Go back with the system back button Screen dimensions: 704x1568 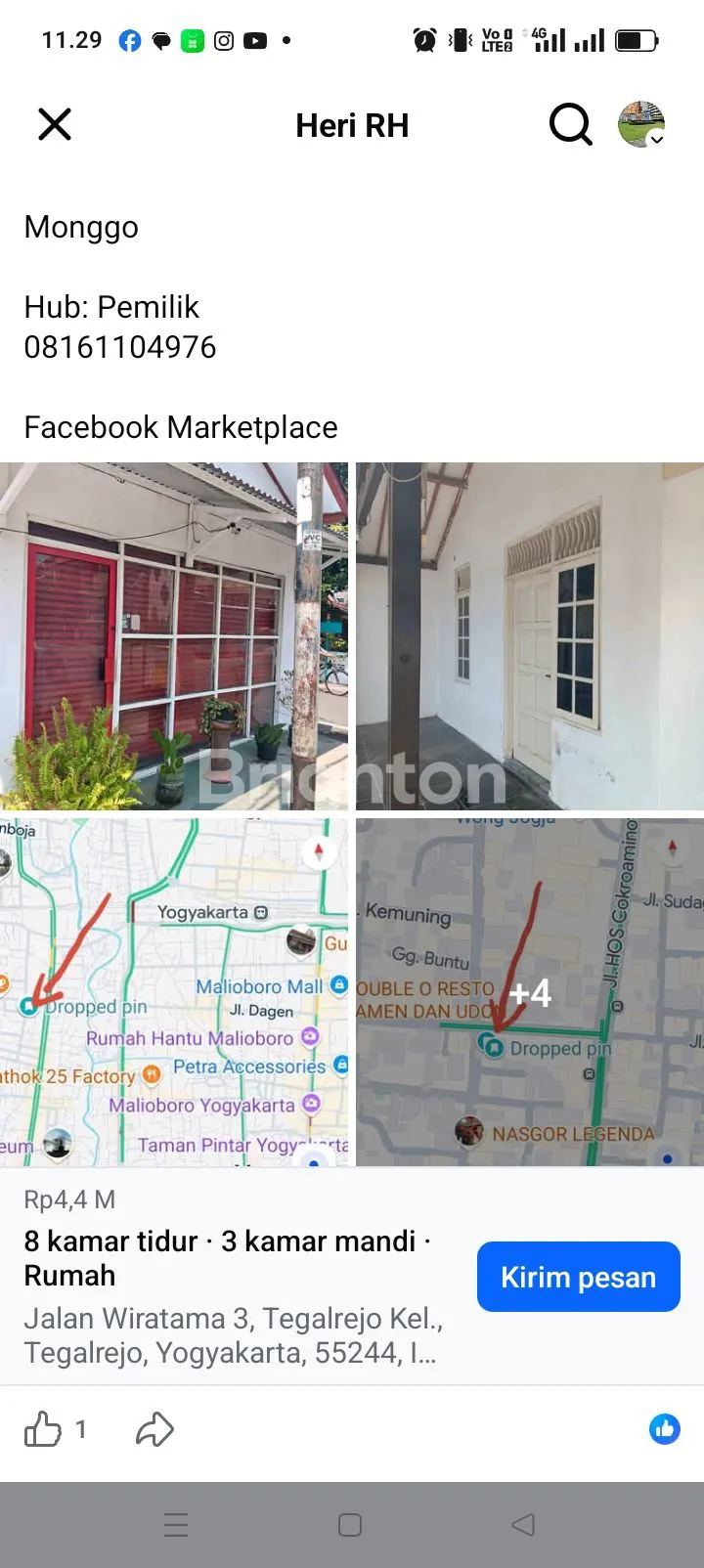(x=523, y=1524)
